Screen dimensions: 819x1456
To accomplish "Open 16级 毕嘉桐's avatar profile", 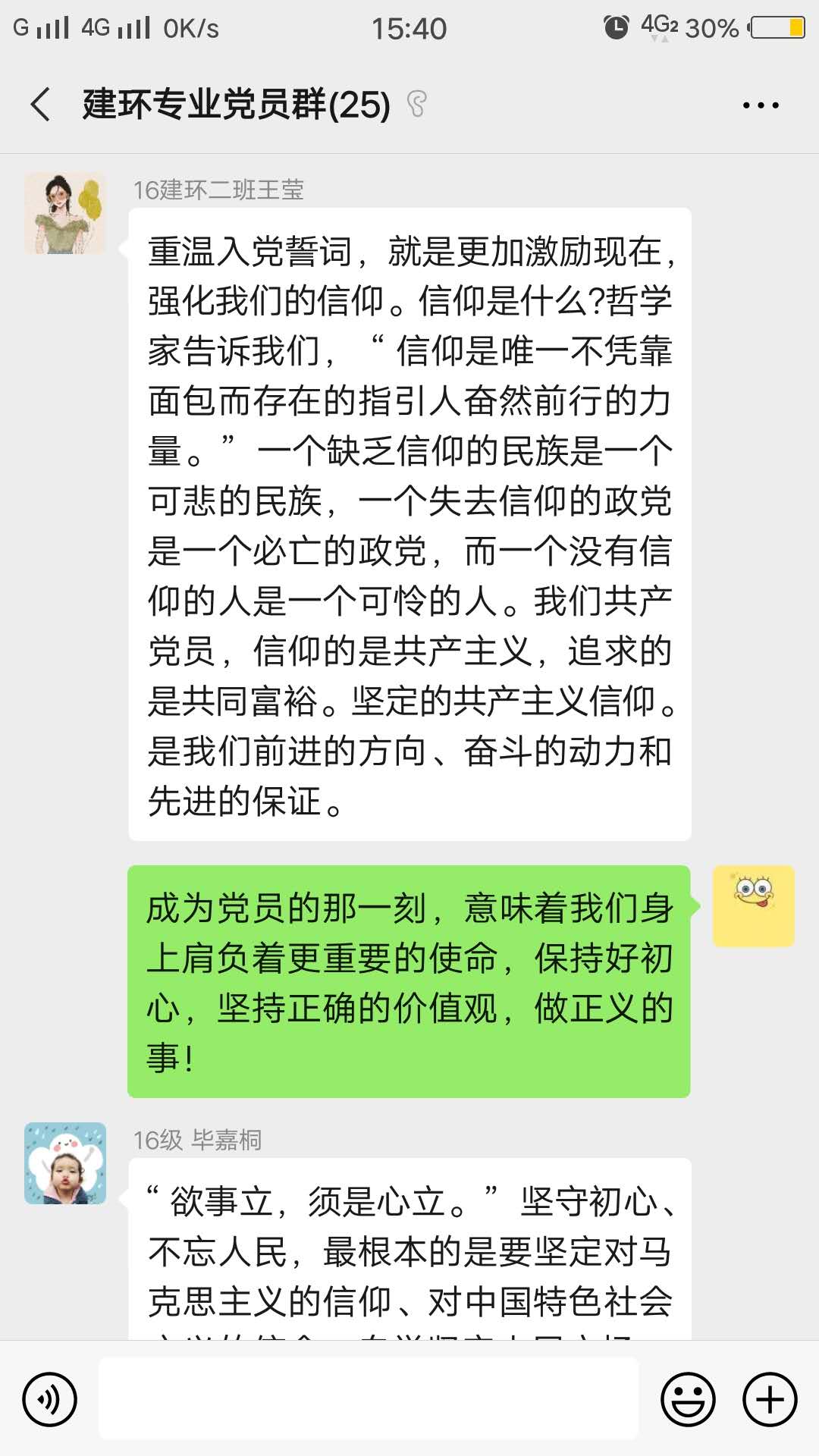I will (x=65, y=1163).
